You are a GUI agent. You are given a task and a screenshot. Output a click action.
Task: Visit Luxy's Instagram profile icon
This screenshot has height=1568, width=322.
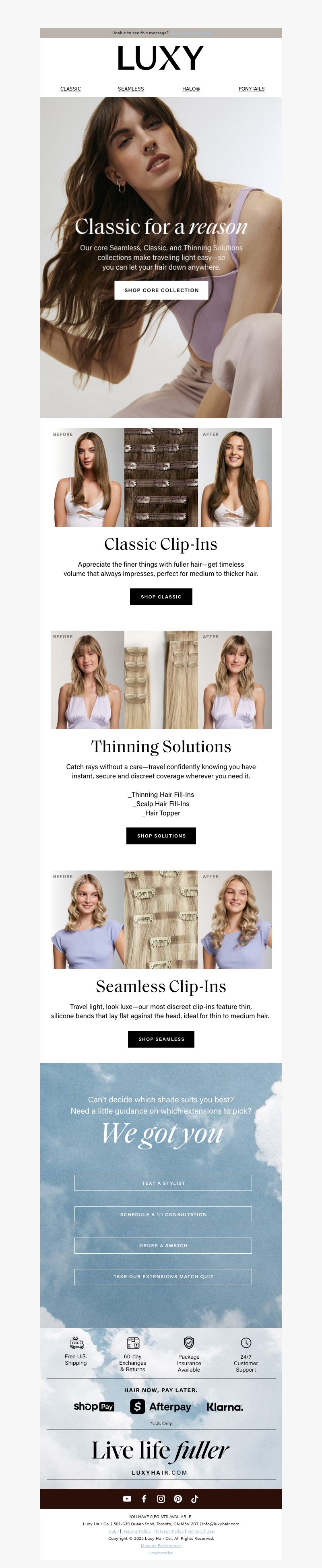(161, 1499)
